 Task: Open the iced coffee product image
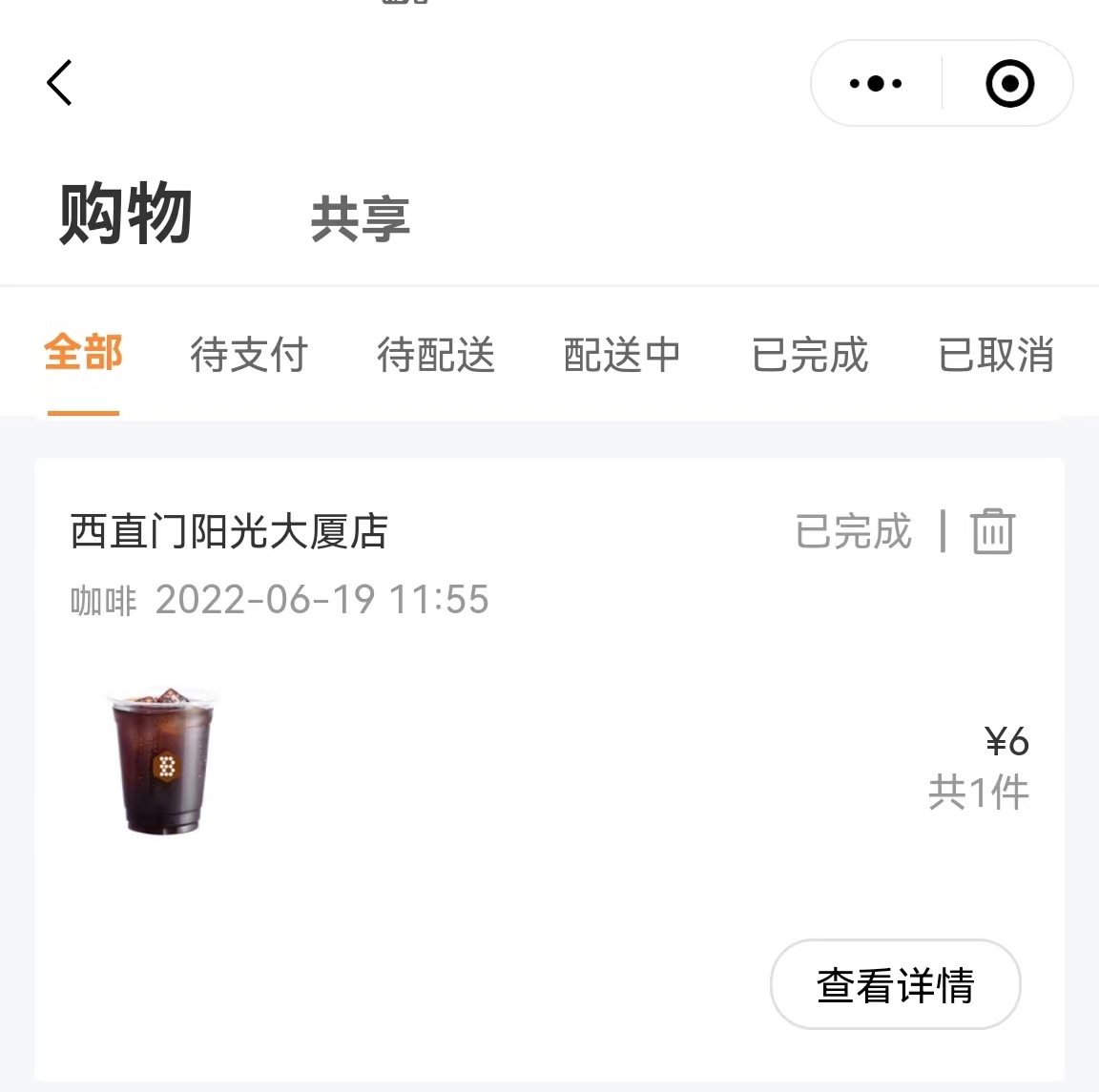pyautogui.click(x=164, y=762)
